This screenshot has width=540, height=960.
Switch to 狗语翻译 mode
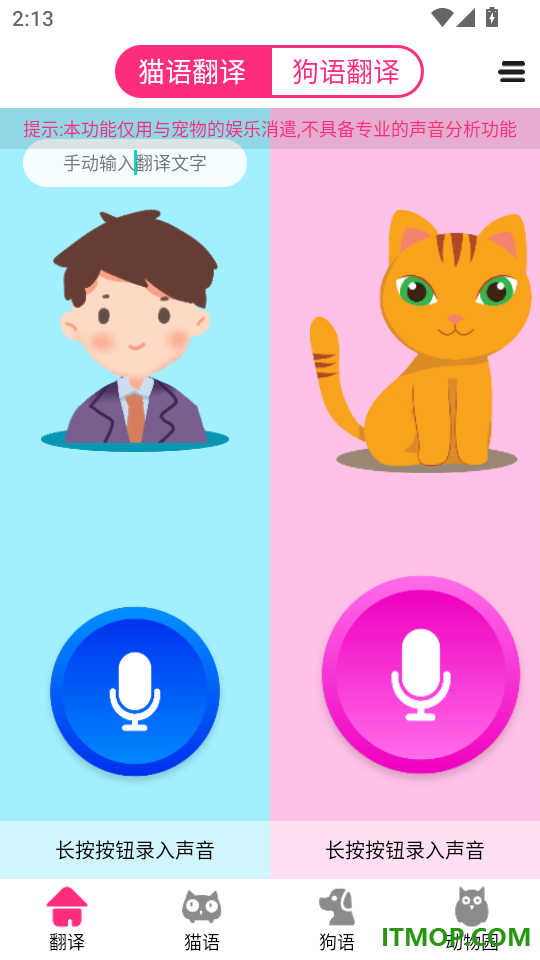pyautogui.click(x=346, y=72)
